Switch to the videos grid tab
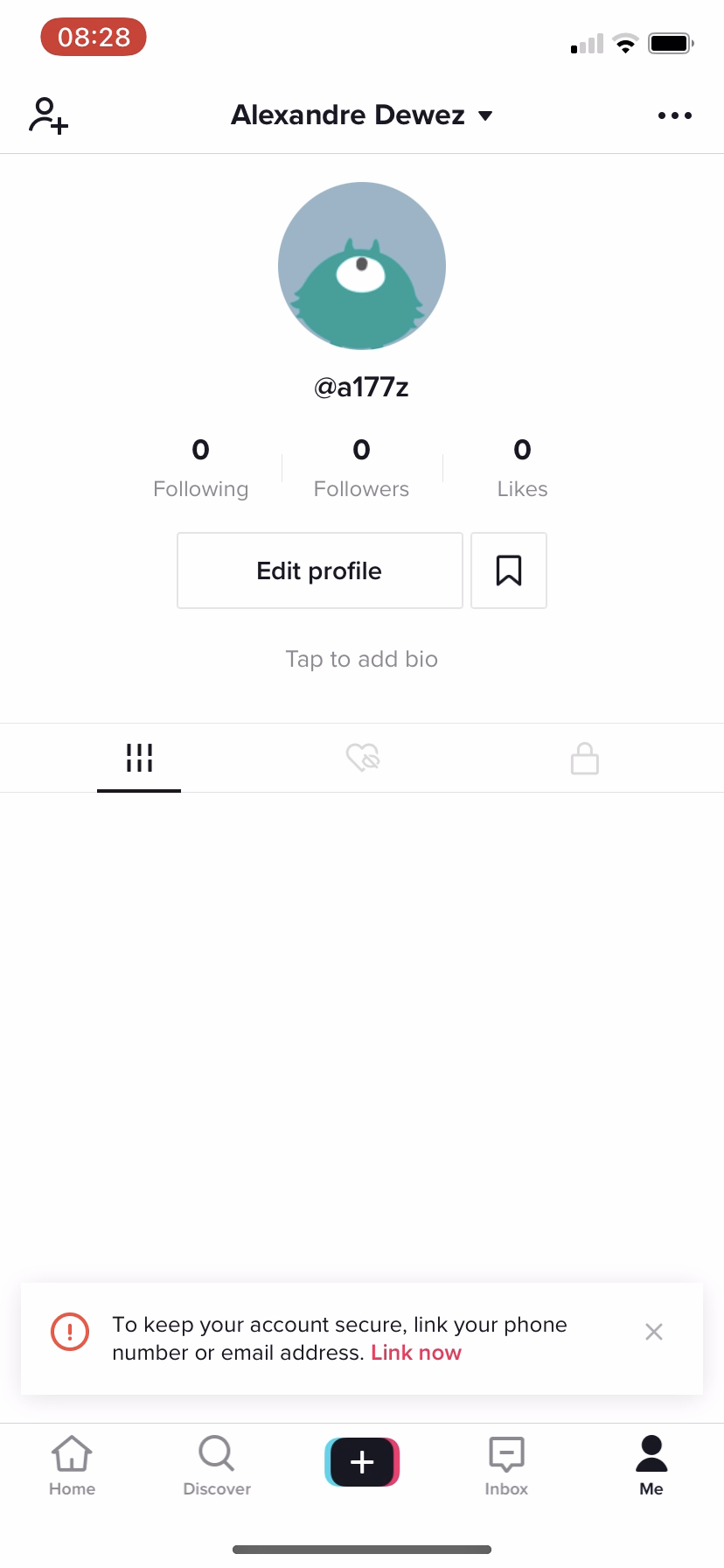The height and width of the screenshot is (1568, 724). (138, 757)
